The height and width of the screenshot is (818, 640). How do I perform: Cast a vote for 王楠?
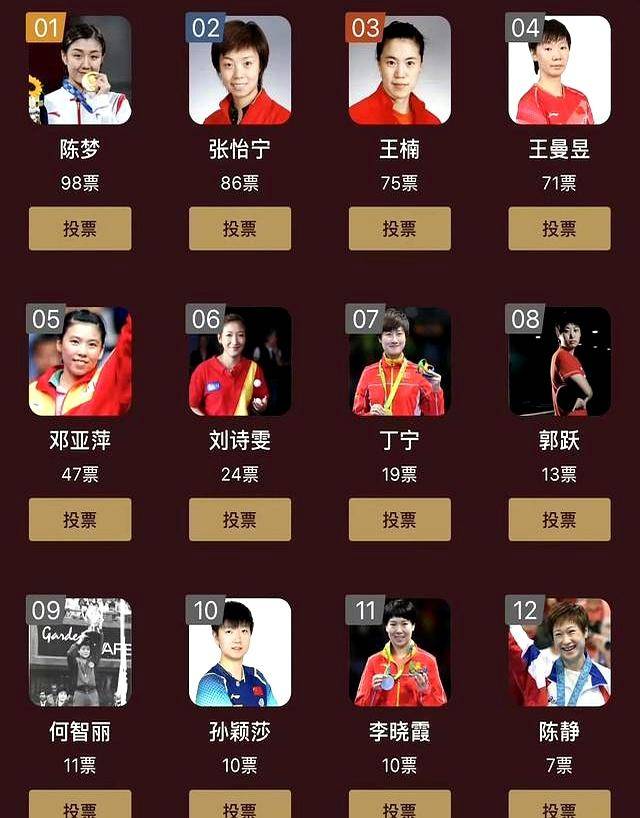point(399,228)
